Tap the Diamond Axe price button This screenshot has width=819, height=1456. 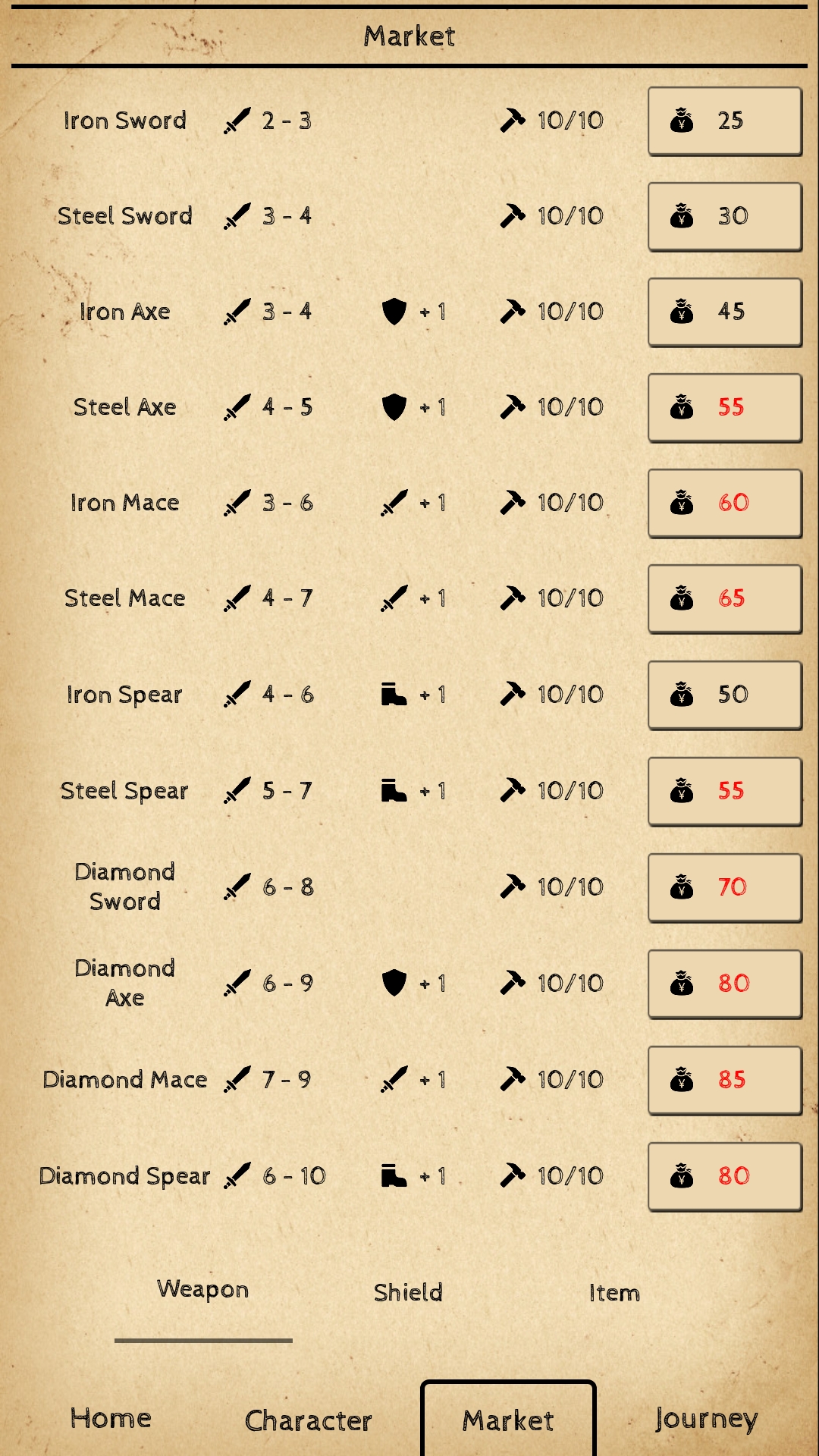pyautogui.click(x=724, y=984)
